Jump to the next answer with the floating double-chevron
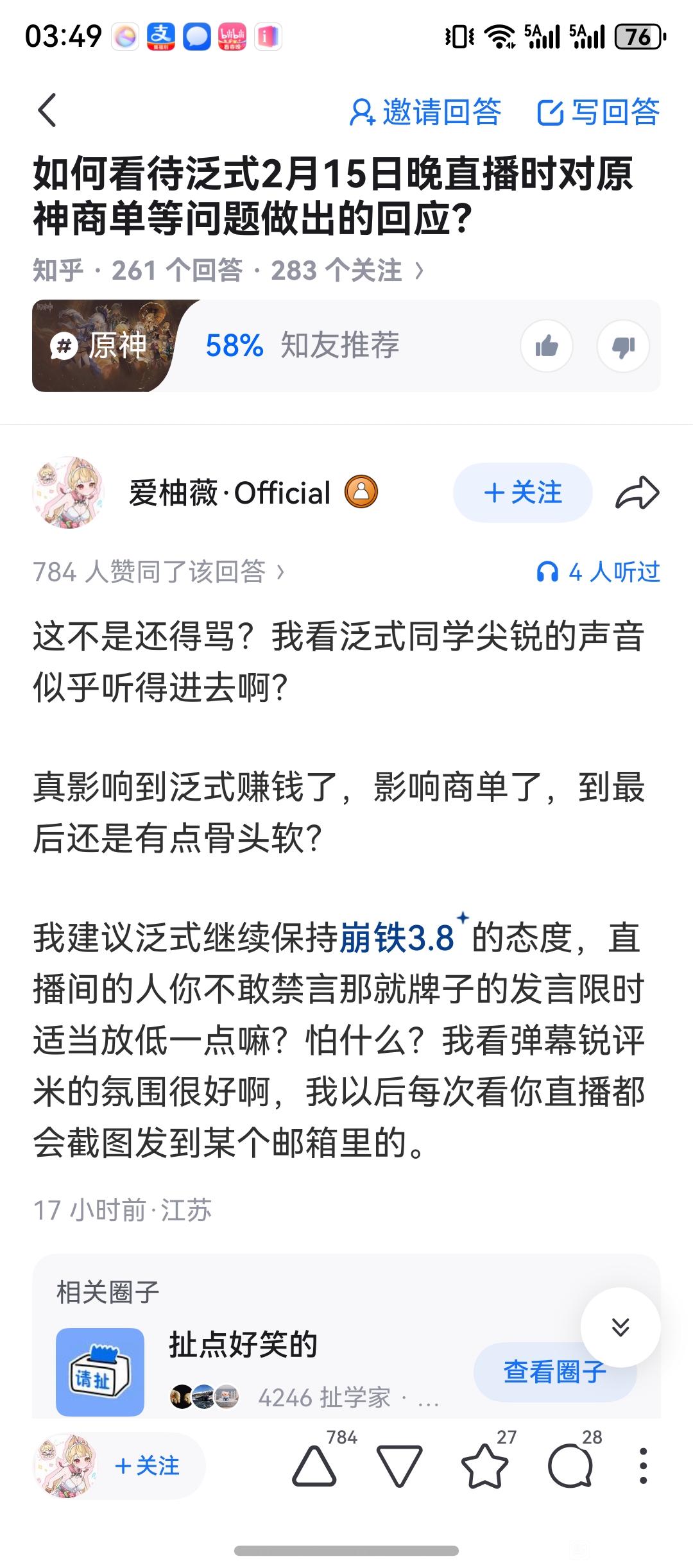Image resolution: width=693 pixels, height=1568 pixels. 620,1327
